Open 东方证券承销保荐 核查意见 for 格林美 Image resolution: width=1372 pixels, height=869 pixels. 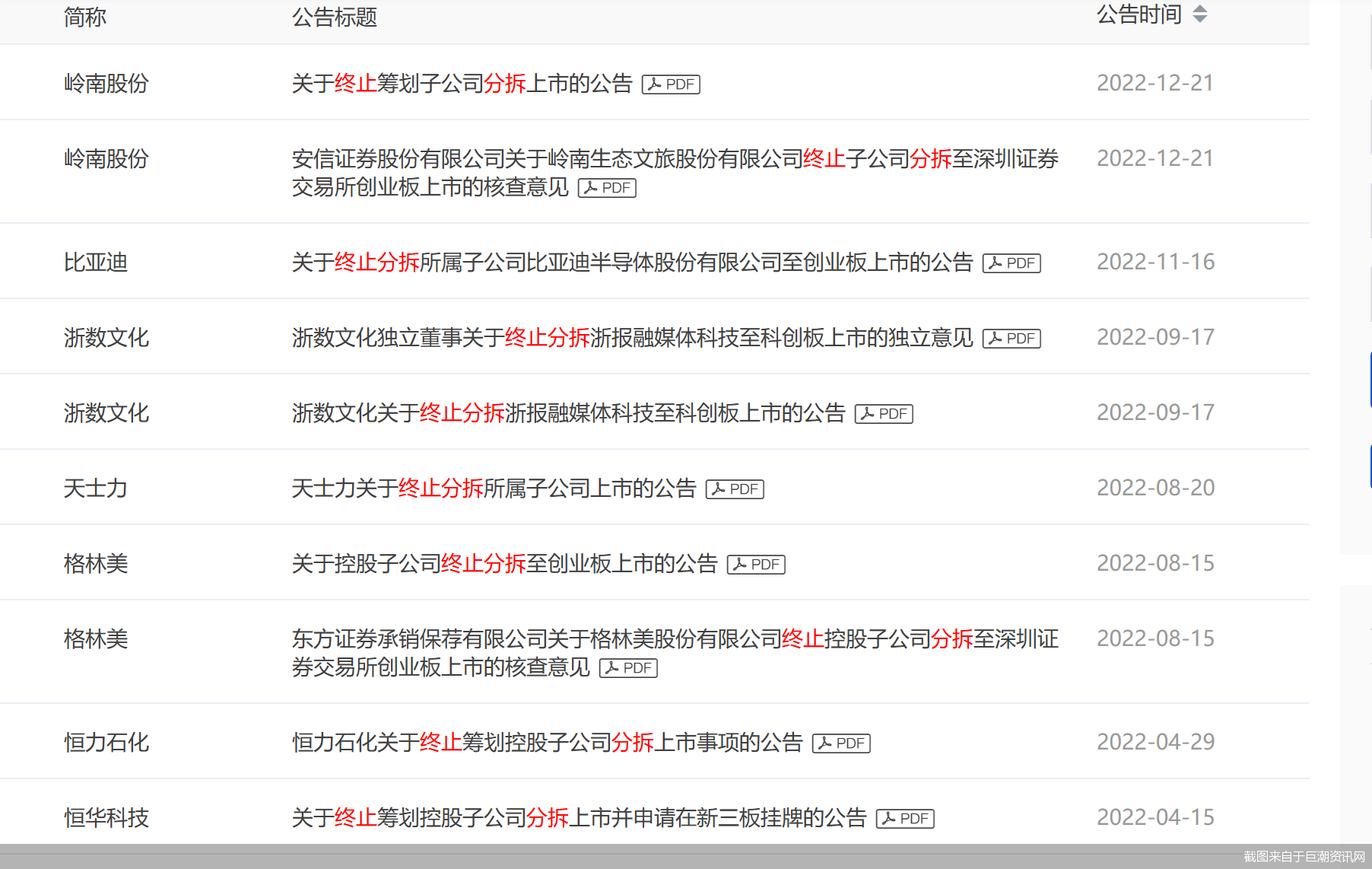675,639
